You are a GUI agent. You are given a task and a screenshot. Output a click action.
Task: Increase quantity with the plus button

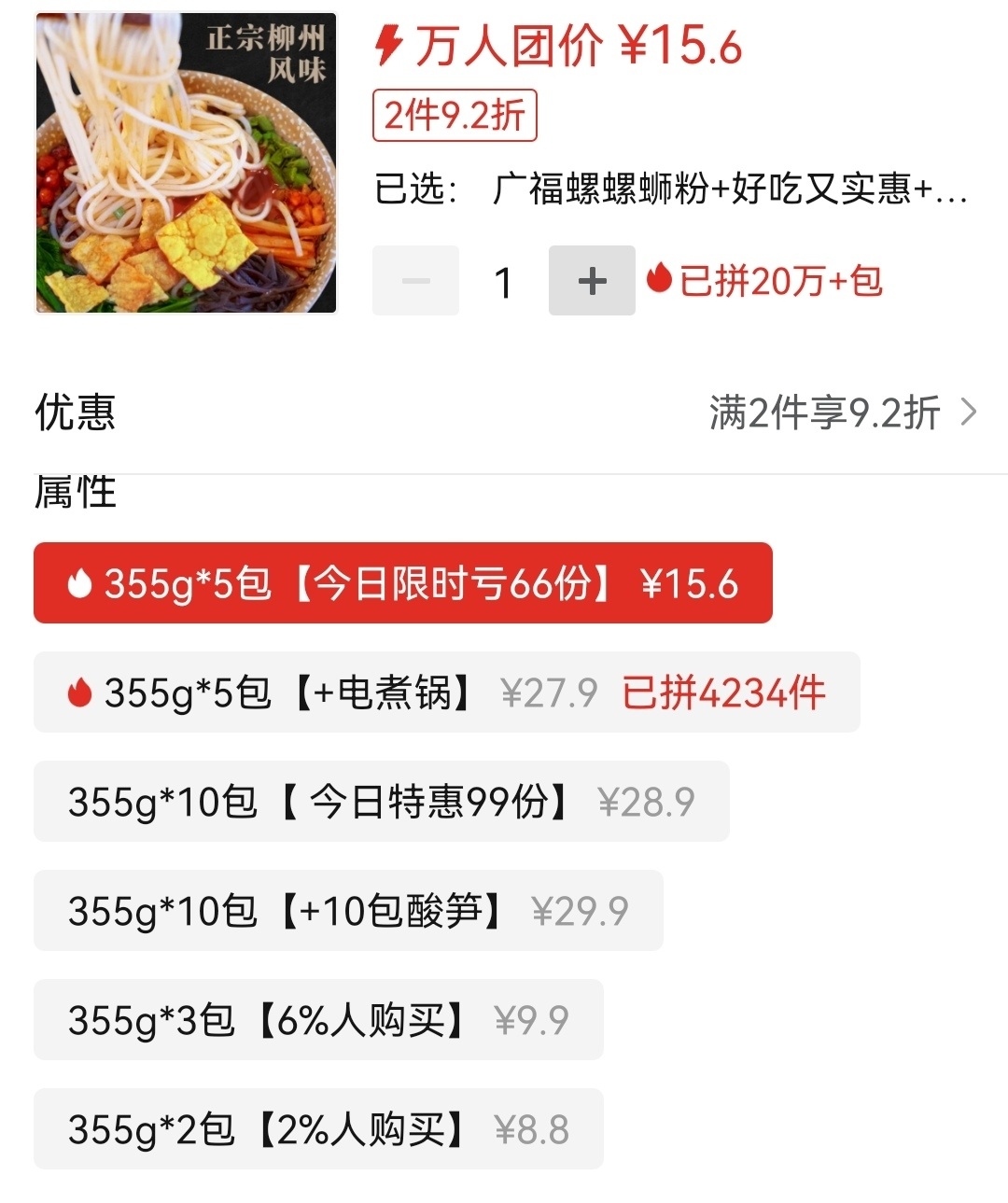[592, 281]
